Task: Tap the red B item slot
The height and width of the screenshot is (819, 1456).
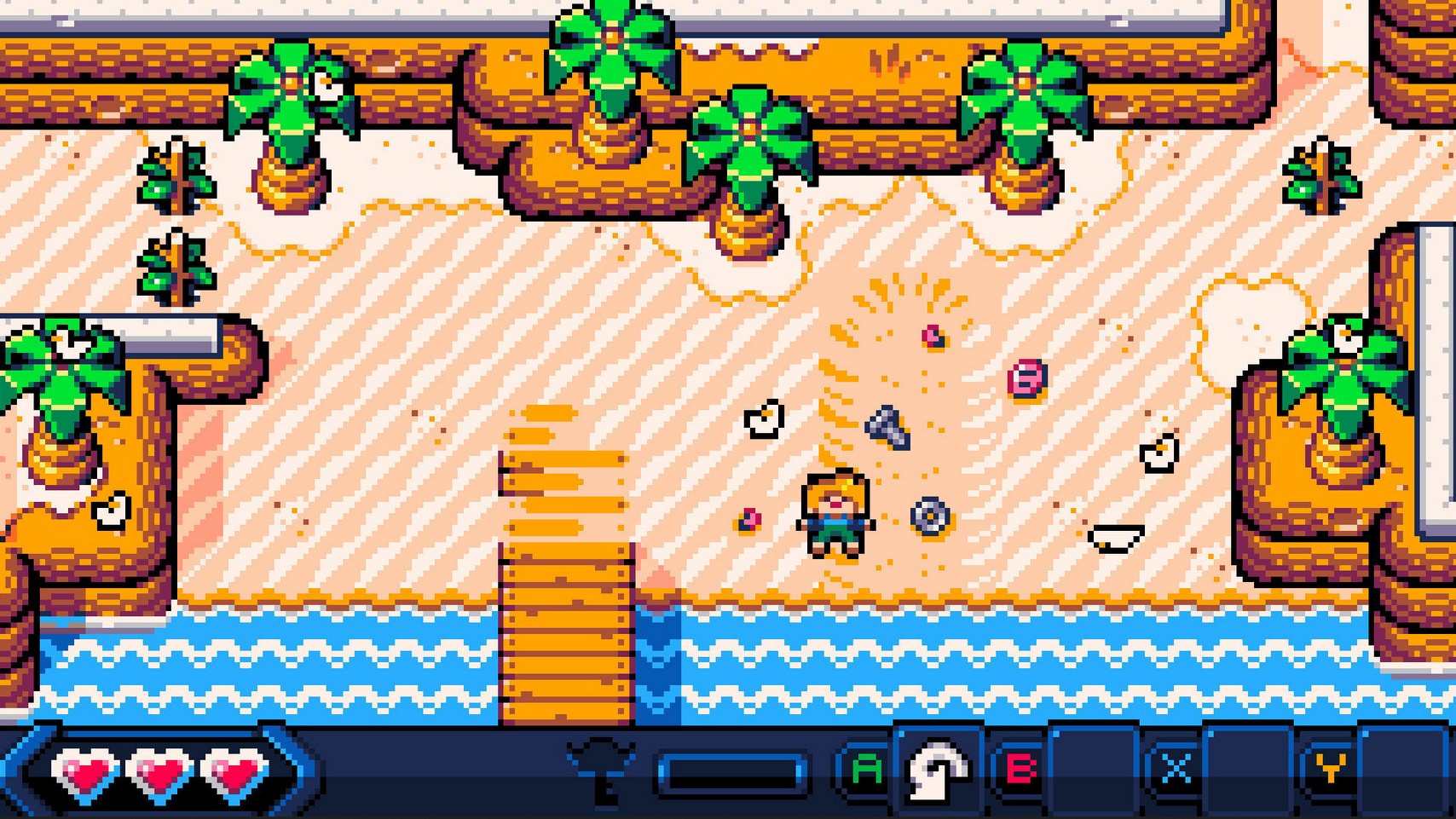Action: pyautogui.click(x=1094, y=770)
